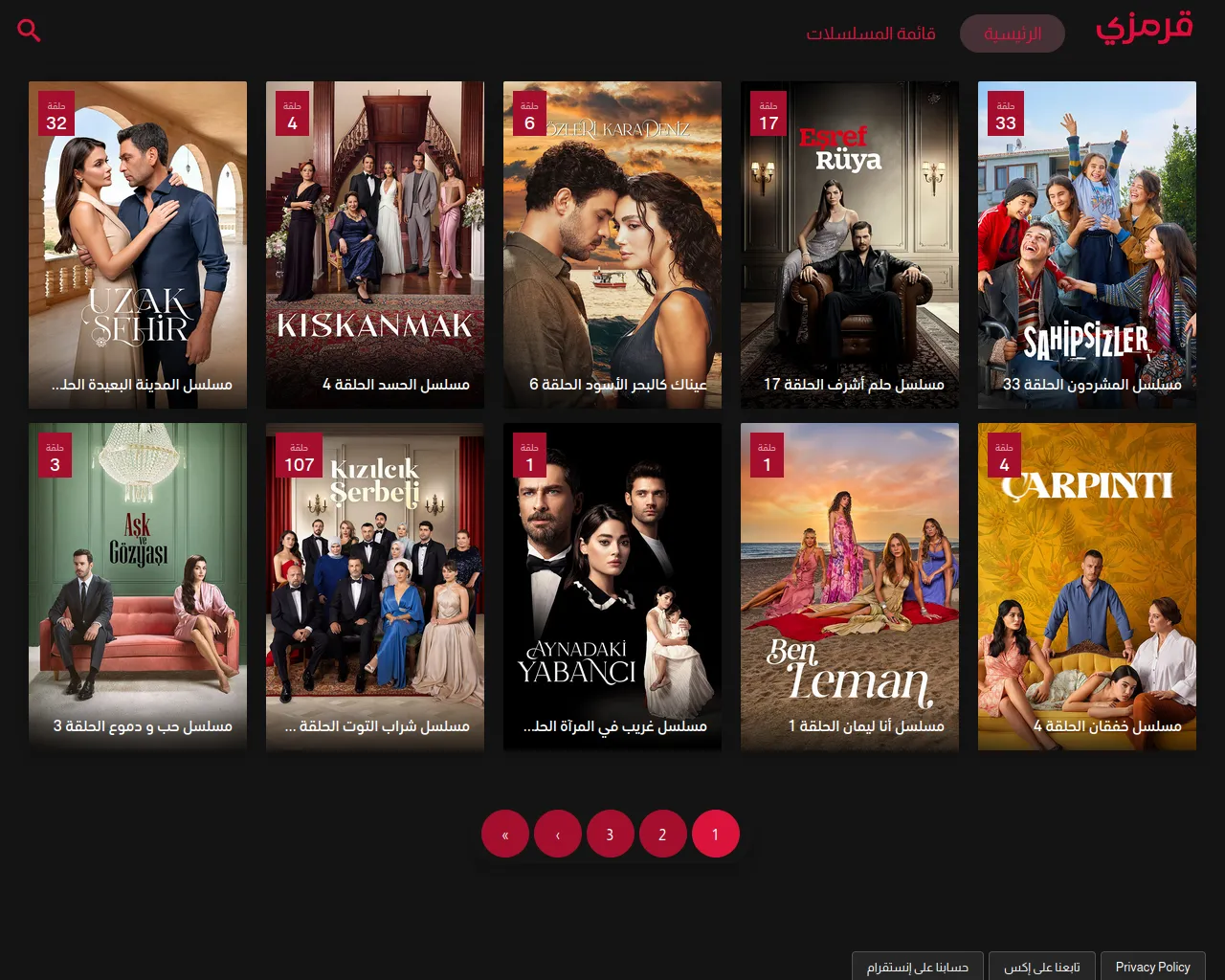Screen dimensions: 1225x980
Task: Open قائمة المسلسلات series list
Action: (870, 34)
